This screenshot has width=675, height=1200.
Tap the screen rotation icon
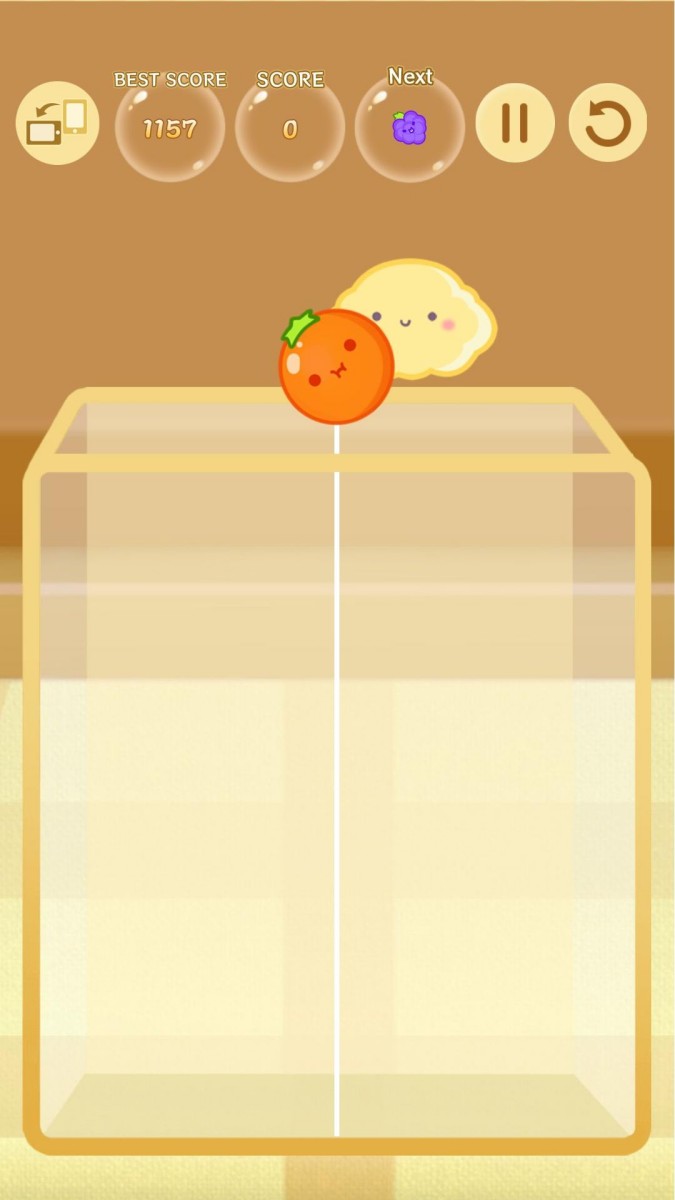point(57,124)
